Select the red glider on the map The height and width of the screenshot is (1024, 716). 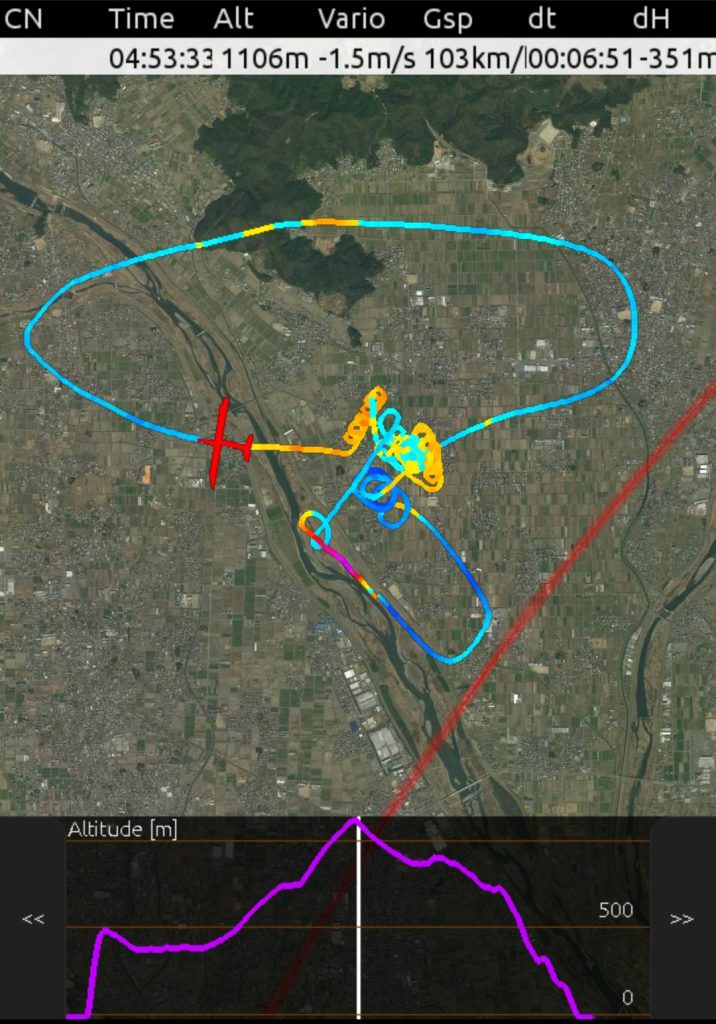(x=223, y=443)
